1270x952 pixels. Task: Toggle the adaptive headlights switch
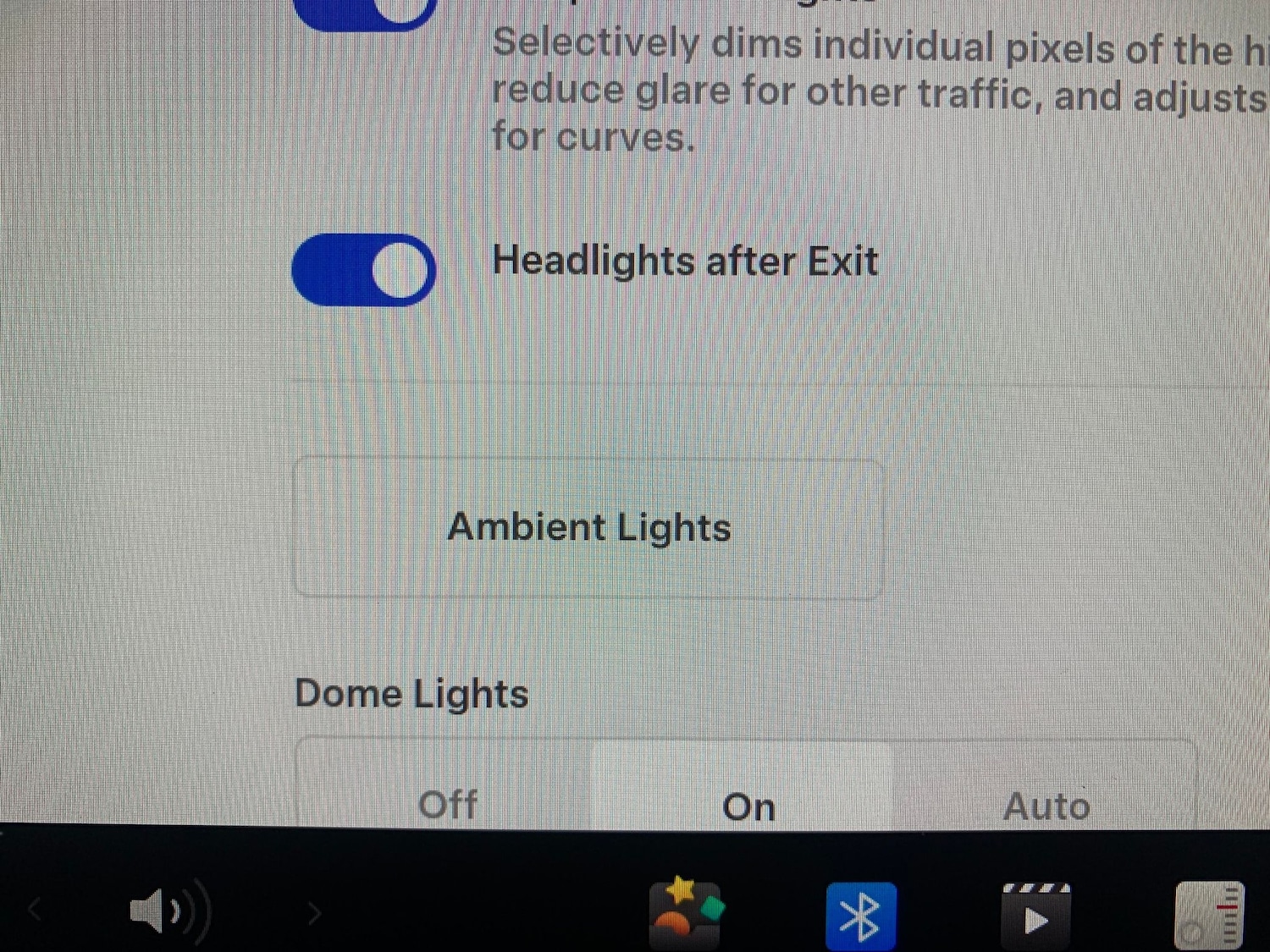364,10
